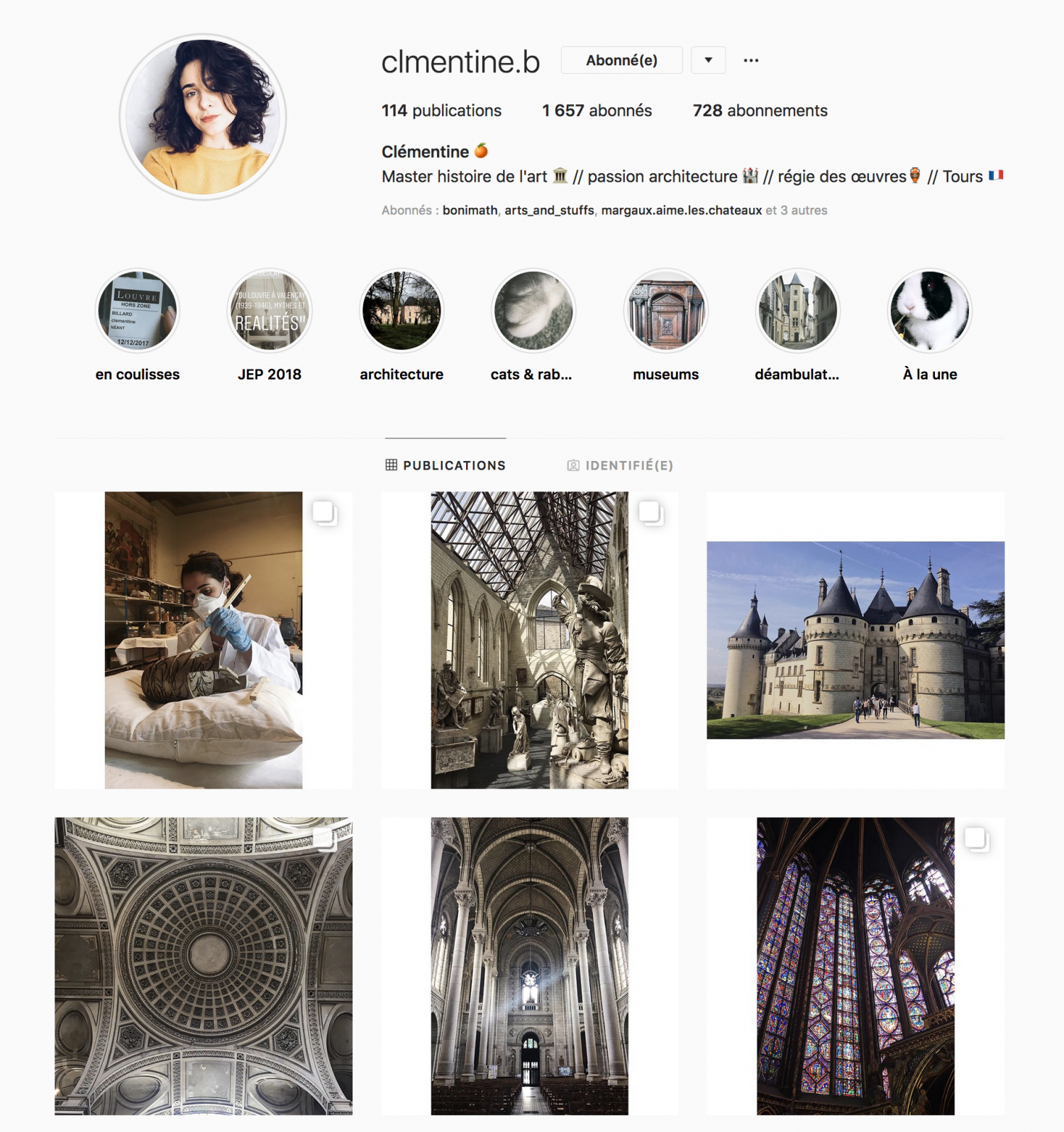View the 1 657 abonnés list
The image size is (1064, 1132).
tap(597, 111)
